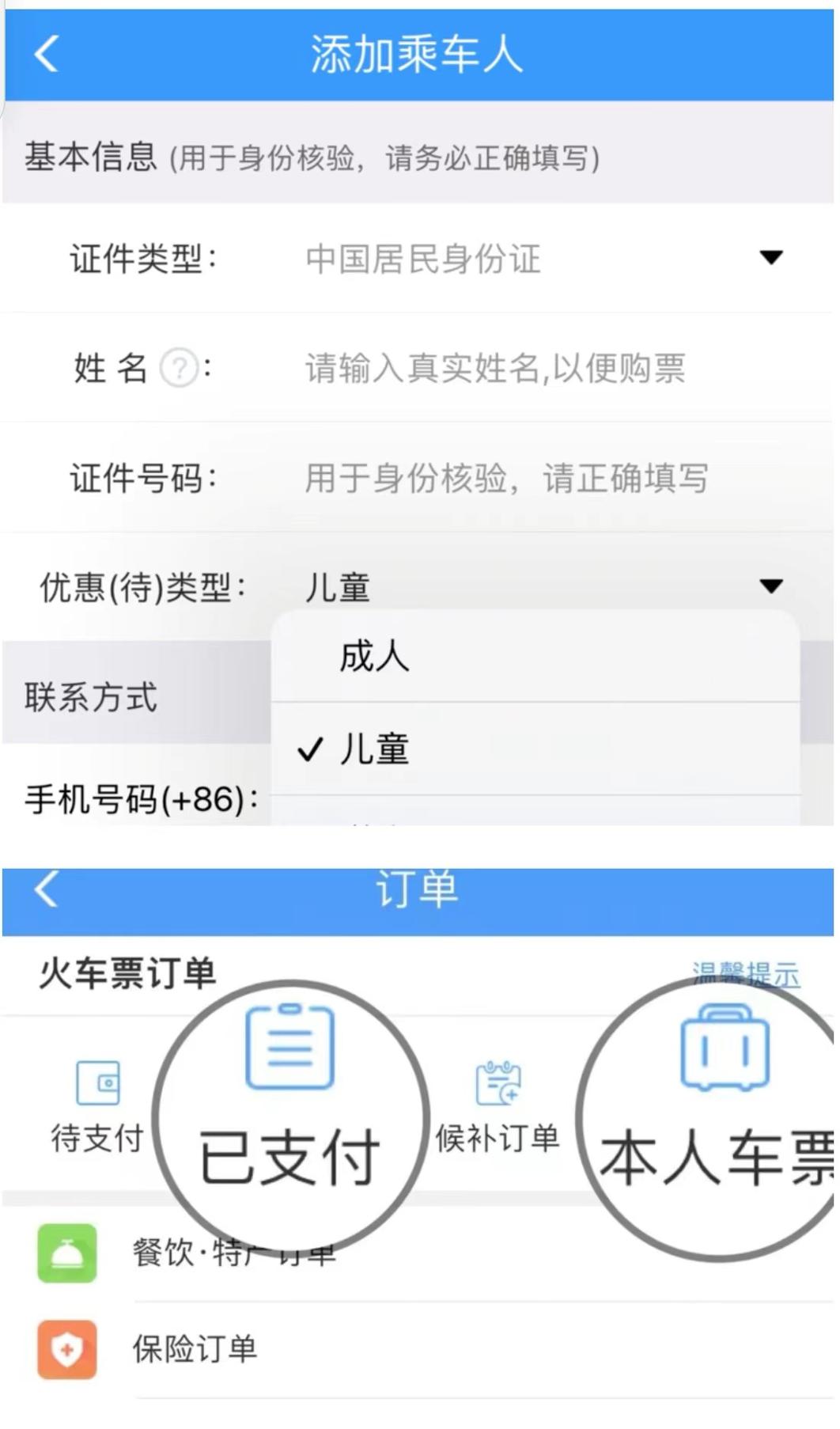
Task: Collapse the passenger type dropdown list
Action: (x=770, y=586)
